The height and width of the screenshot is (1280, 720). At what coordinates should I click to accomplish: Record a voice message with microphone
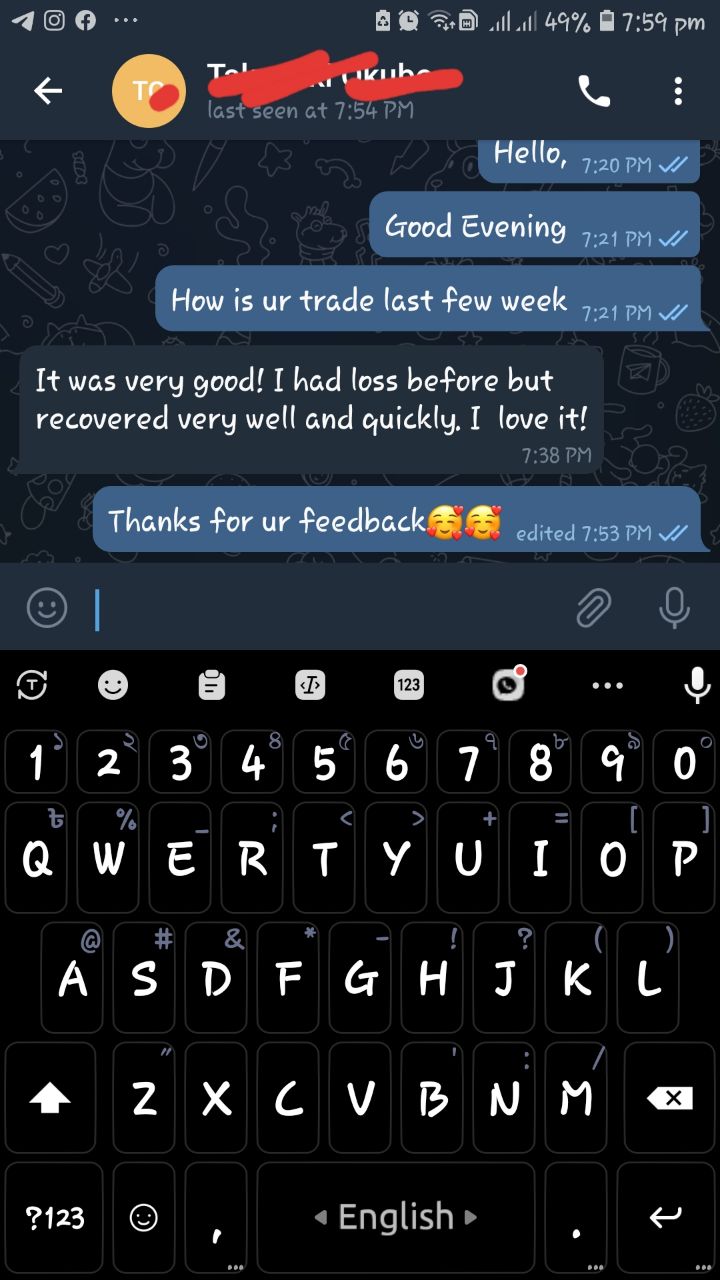point(674,607)
